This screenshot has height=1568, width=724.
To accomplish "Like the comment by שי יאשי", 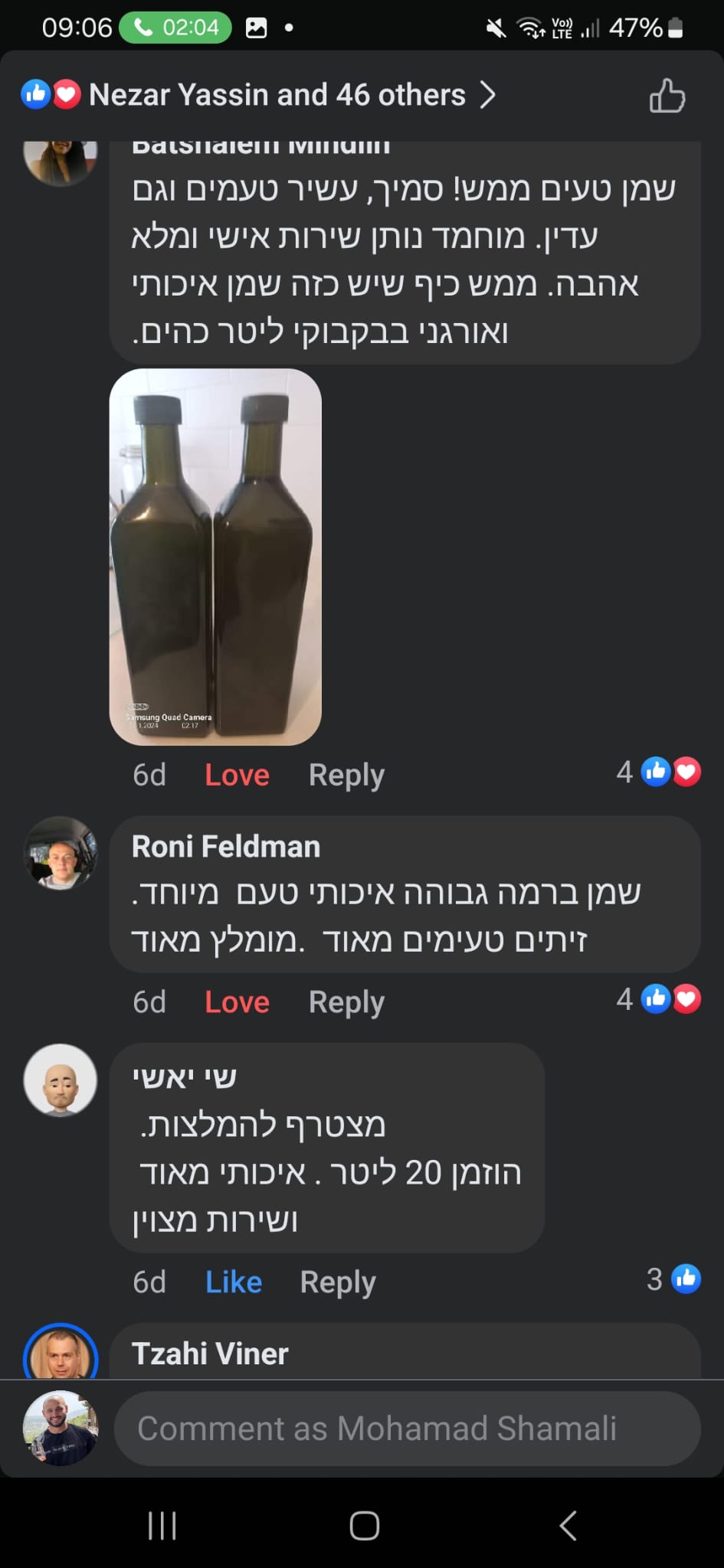I will [x=233, y=1282].
